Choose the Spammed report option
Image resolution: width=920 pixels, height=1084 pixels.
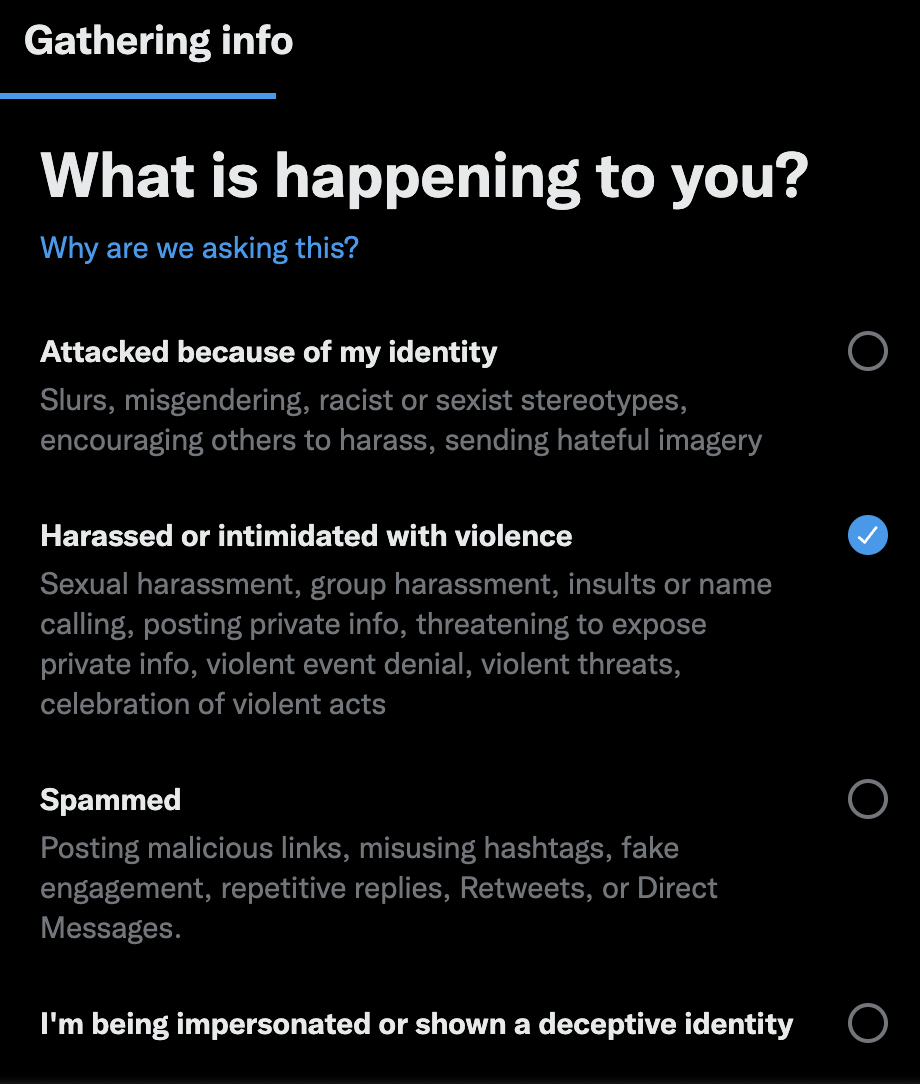(867, 800)
